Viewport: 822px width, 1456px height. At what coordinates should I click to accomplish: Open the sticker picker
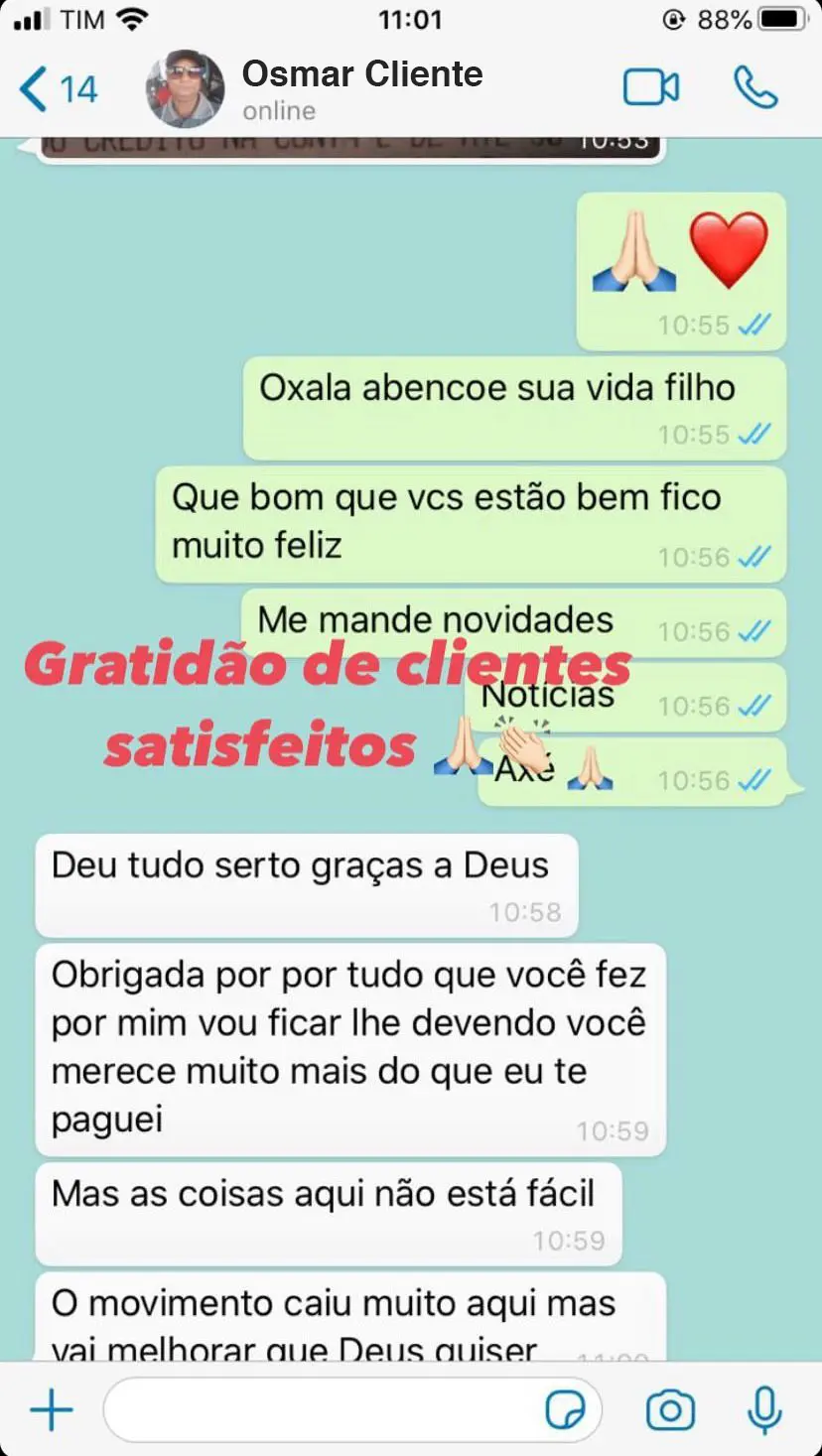click(x=565, y=1409)
